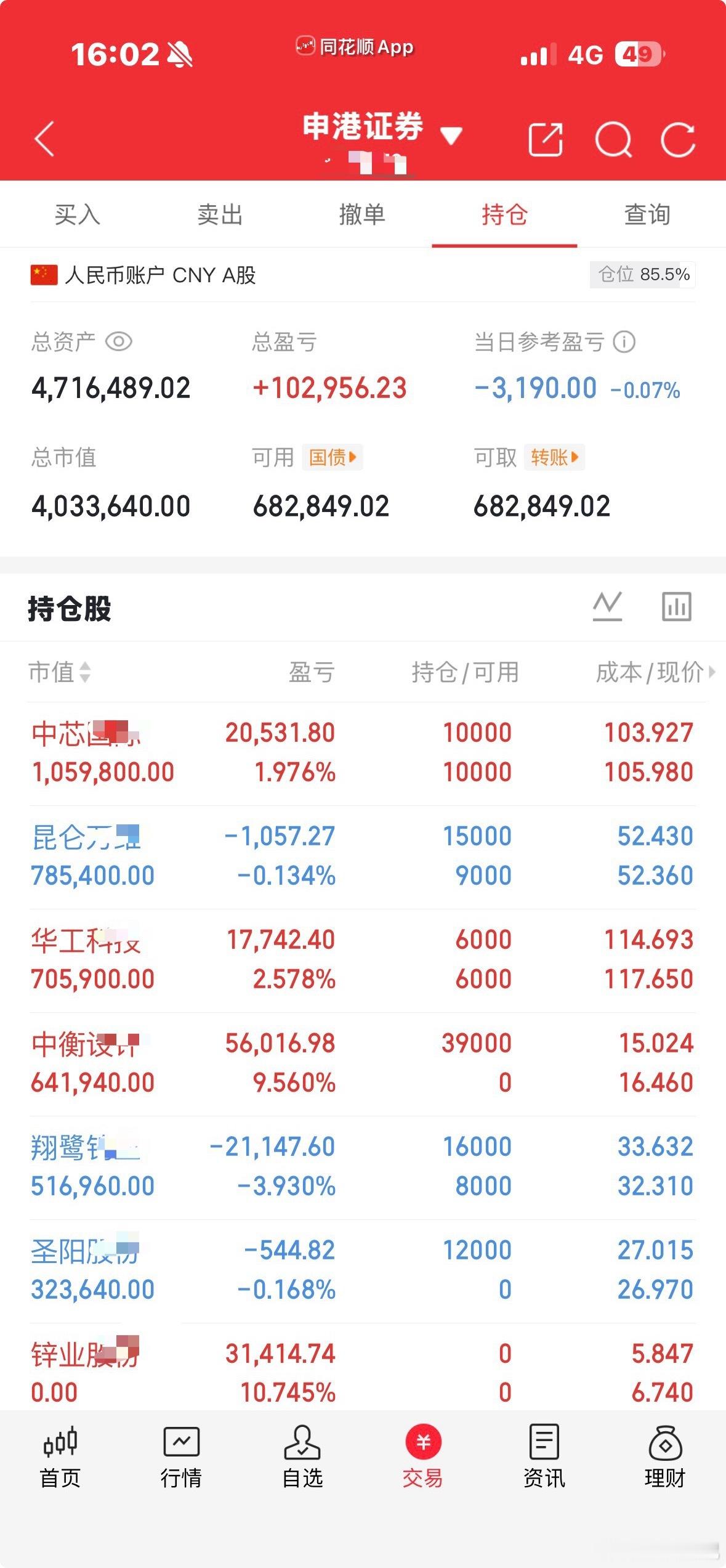
Task: Open the 查询 tab
Action: tap(646, 215)
